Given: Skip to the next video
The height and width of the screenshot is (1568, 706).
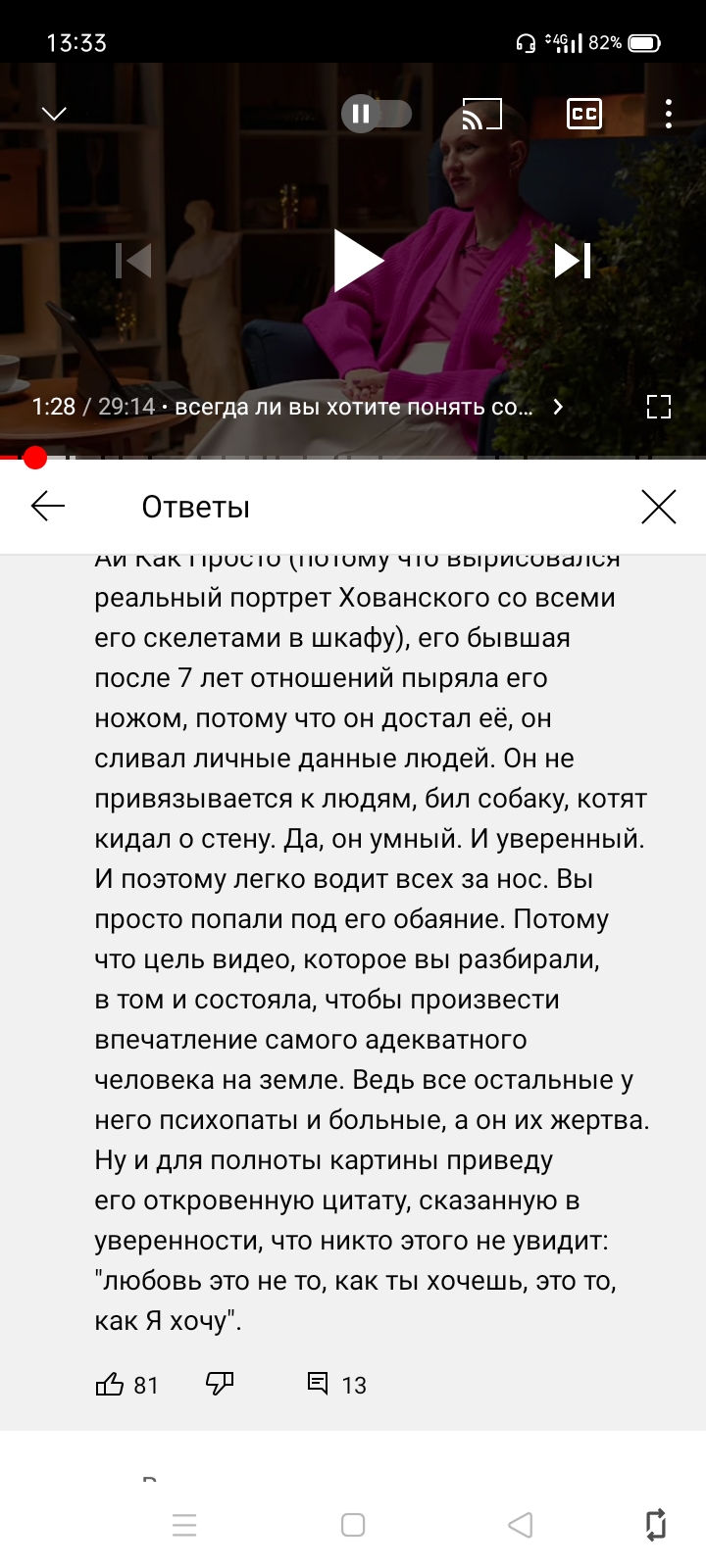Looking at the screenshot, I should pos(573,261).
